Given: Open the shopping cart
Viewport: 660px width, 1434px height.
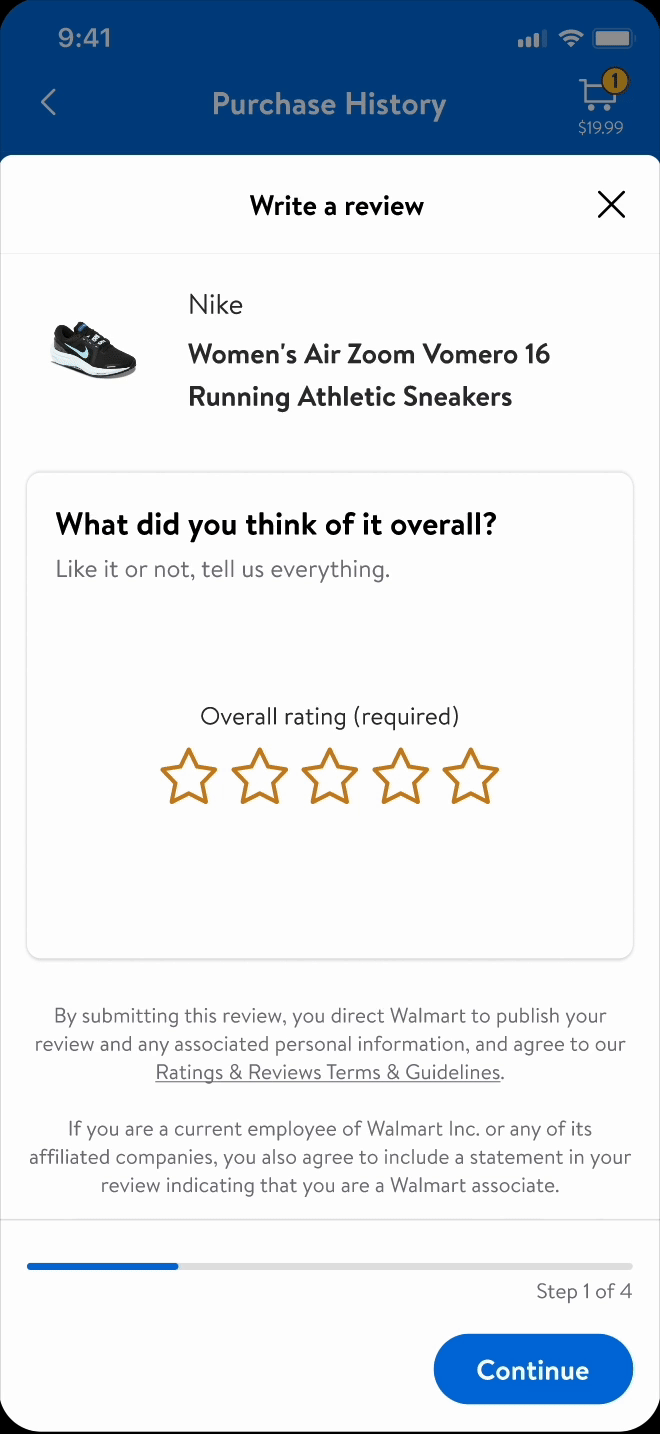Looking at the screenshot, I should coord(600,98).
